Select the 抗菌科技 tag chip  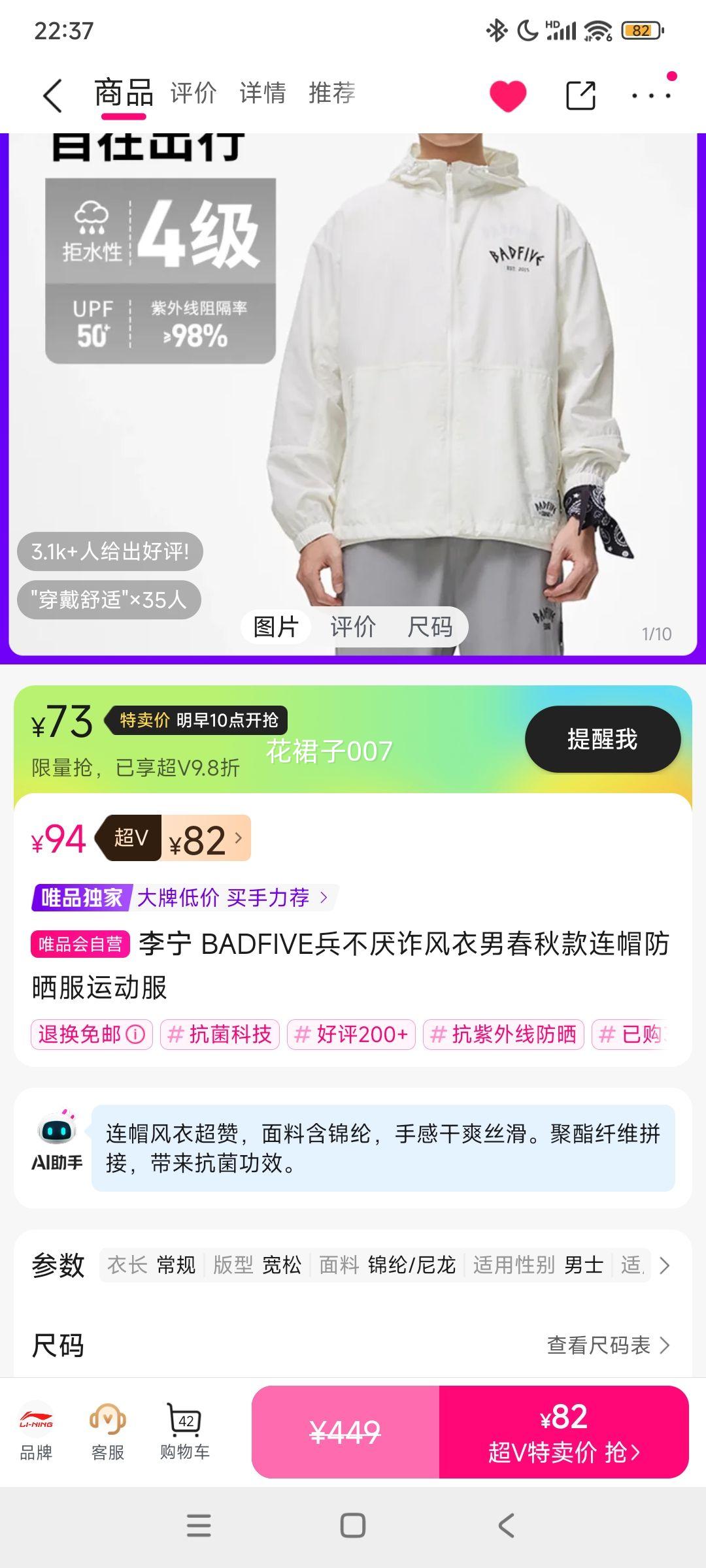pyautogui.click(x=220, y=1034)
